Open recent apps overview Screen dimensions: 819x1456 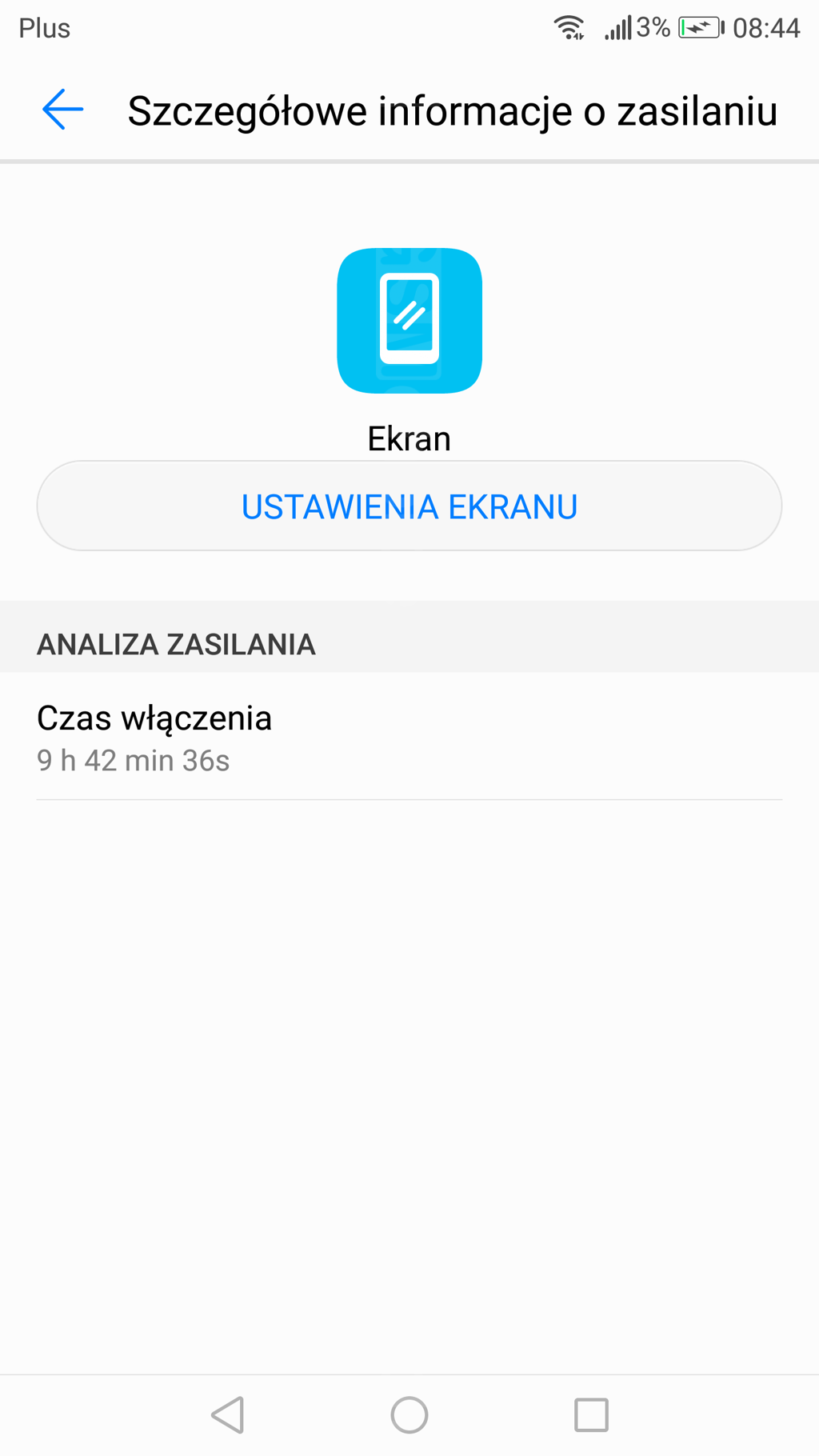coord(591,1414)
